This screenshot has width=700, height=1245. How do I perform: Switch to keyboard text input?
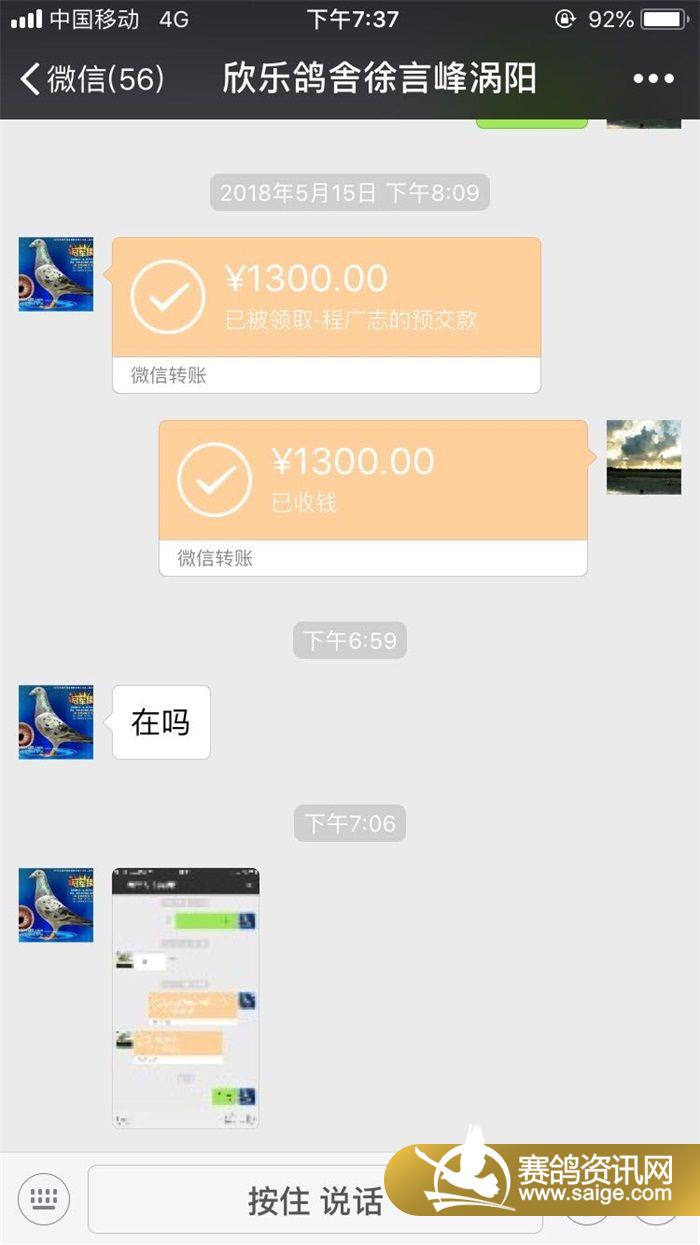coord(43,1198)
